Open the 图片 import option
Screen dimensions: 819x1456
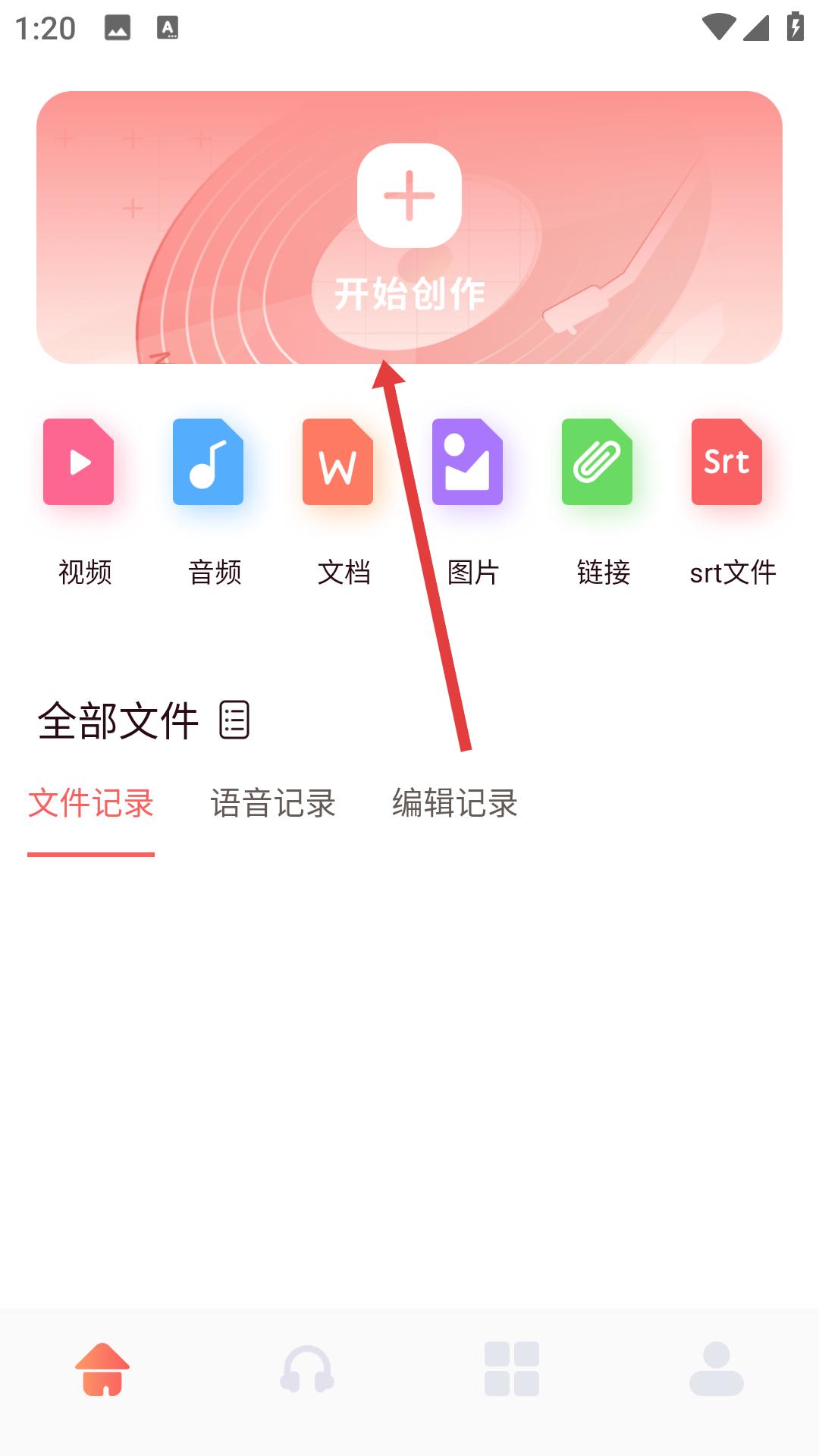click(x=468, y=462)
